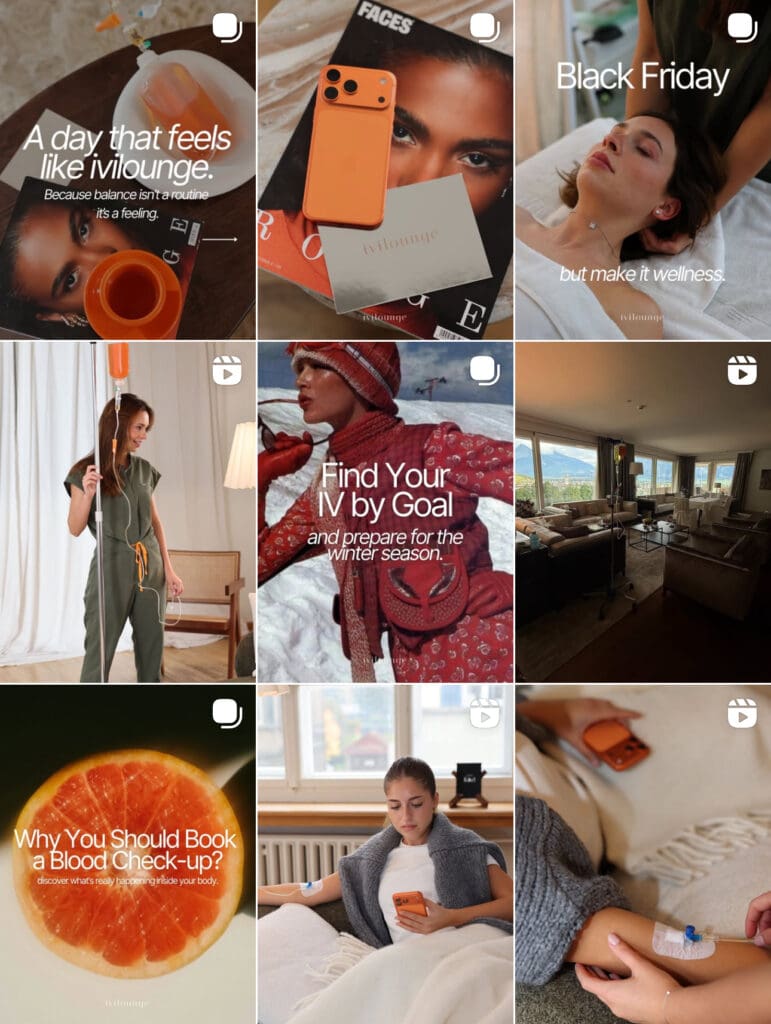Viewport: 771px width, 1024px height.
Task: Play the reel of woman with IV stand
Action: point(127,512)
